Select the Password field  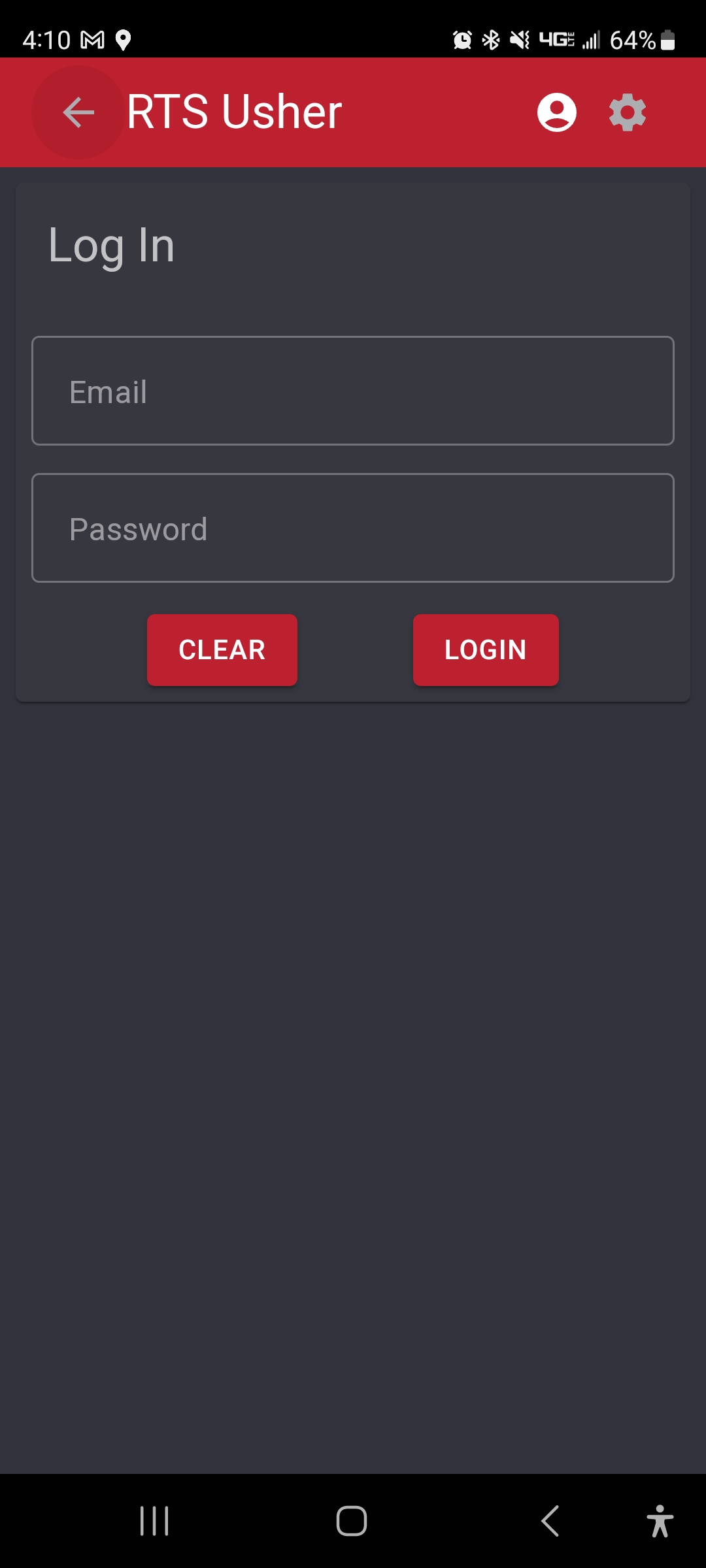[353, 528]
